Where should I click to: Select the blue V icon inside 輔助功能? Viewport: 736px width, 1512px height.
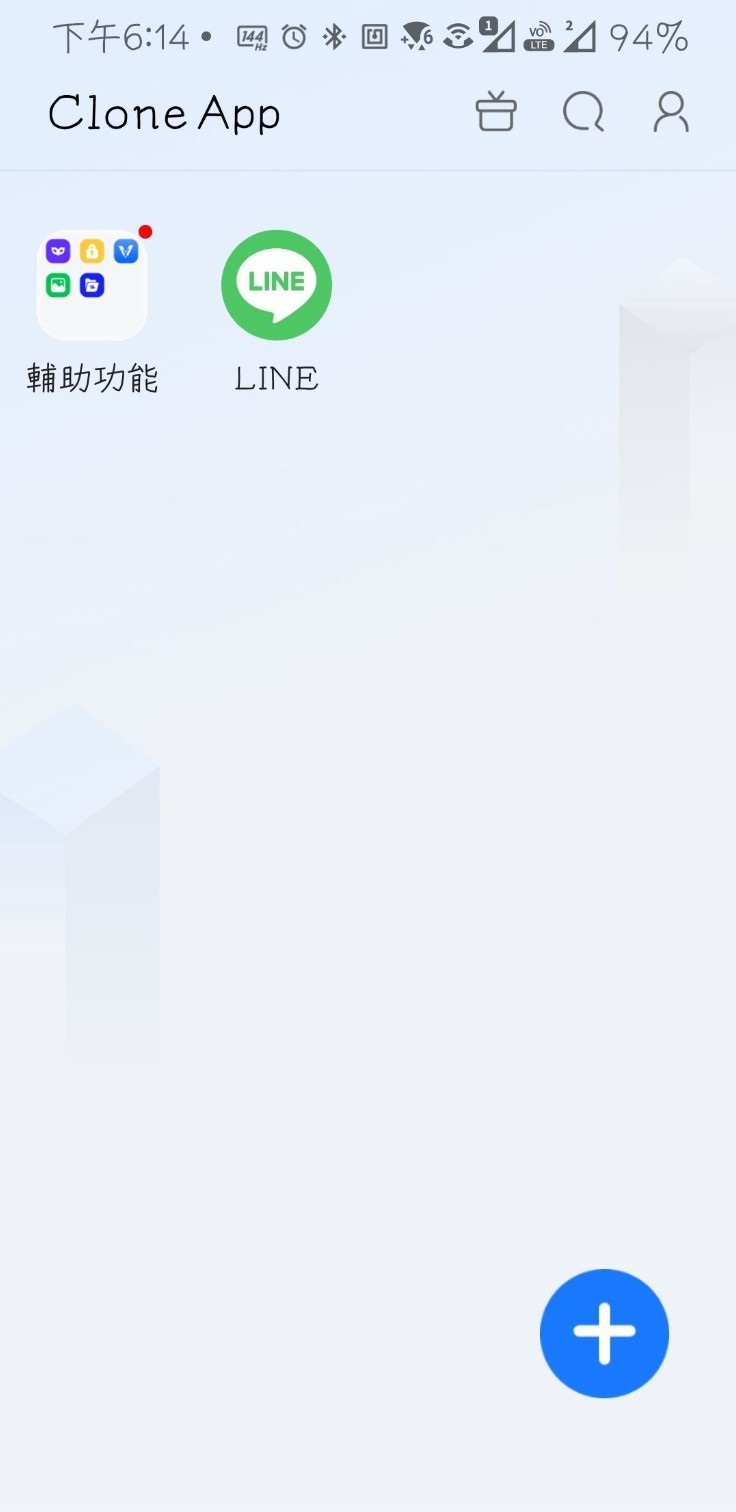(124, 251)
